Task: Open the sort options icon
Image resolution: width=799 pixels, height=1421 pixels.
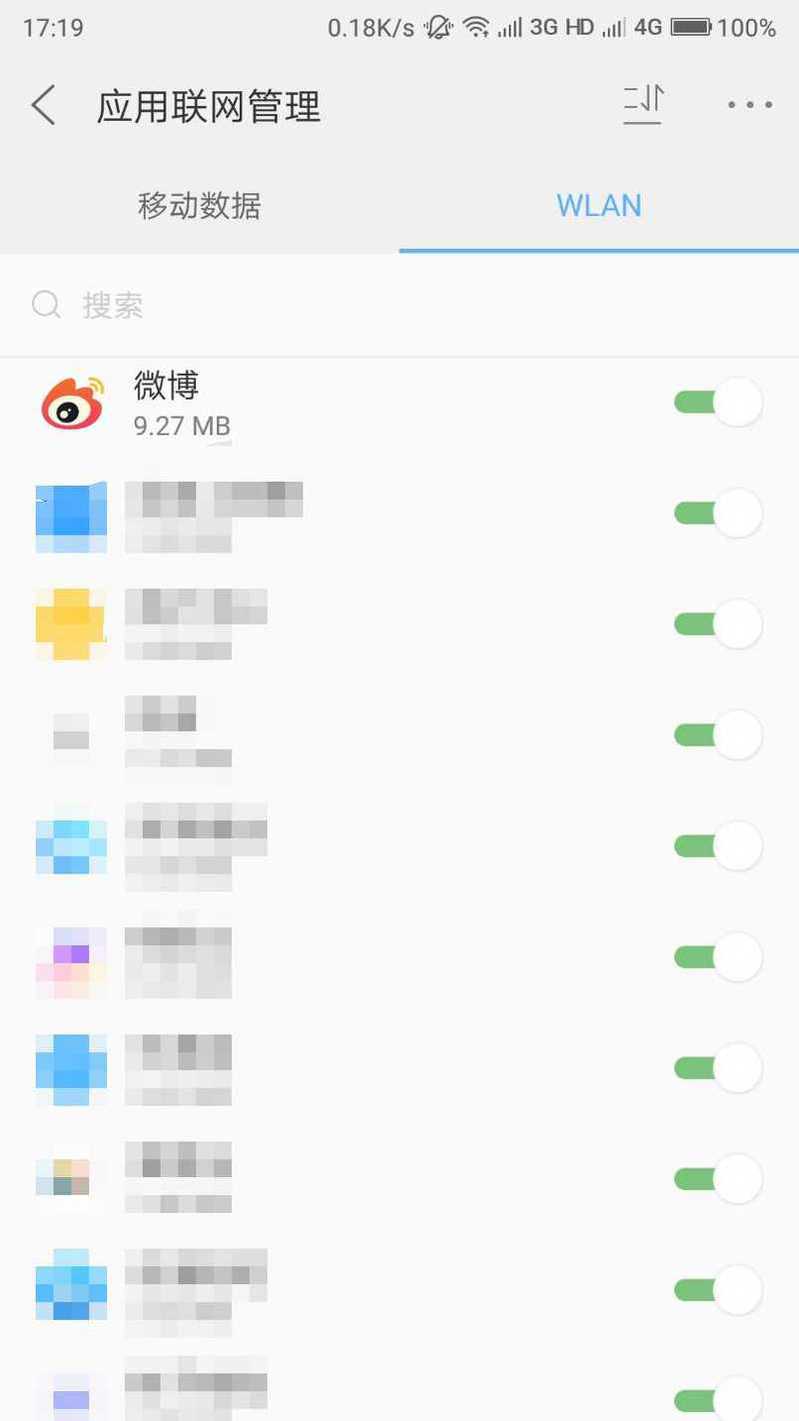Action: [x=643, y=103]
